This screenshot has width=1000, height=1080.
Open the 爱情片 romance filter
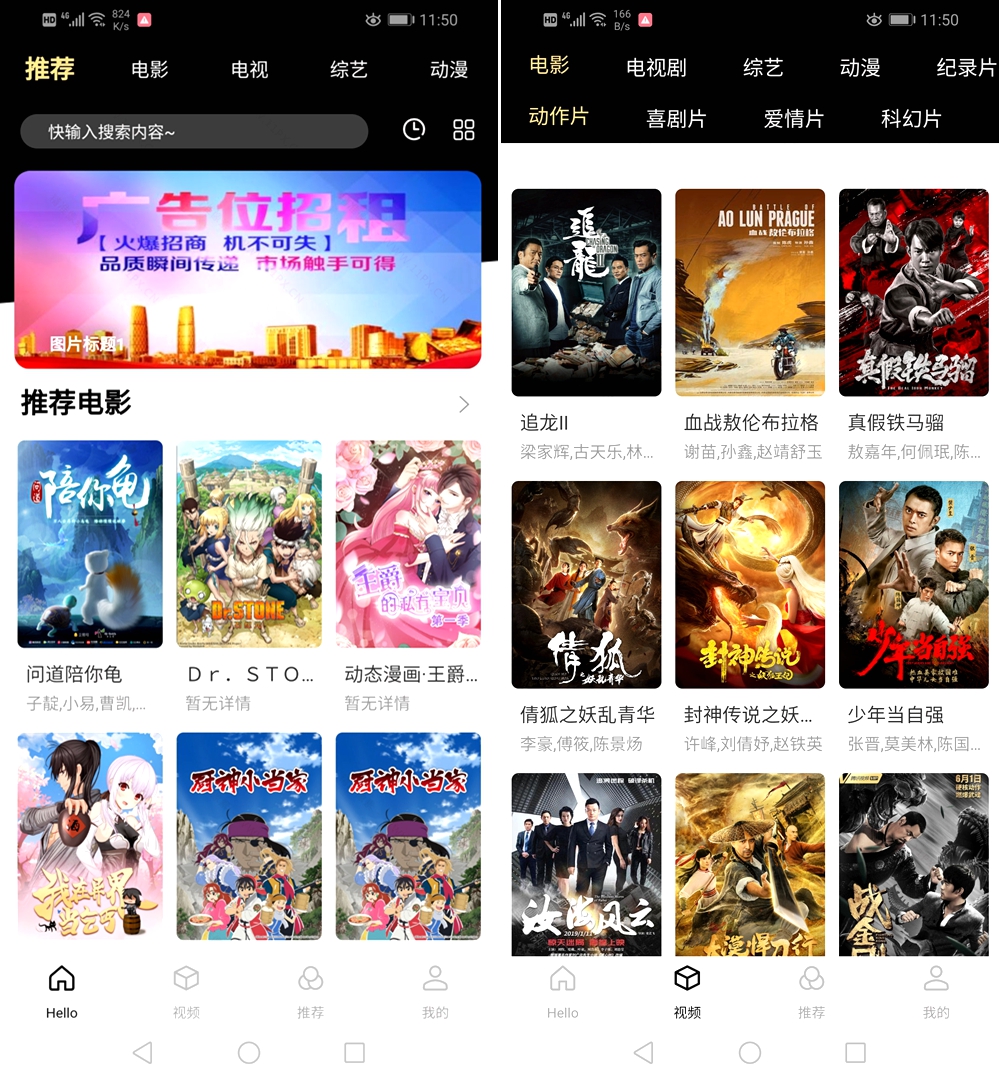click(794, 118)
